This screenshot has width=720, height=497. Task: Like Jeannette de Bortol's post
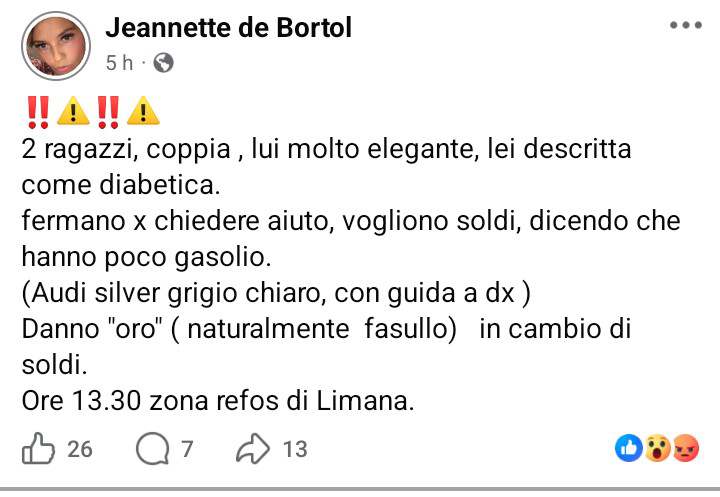pos(40,449)
